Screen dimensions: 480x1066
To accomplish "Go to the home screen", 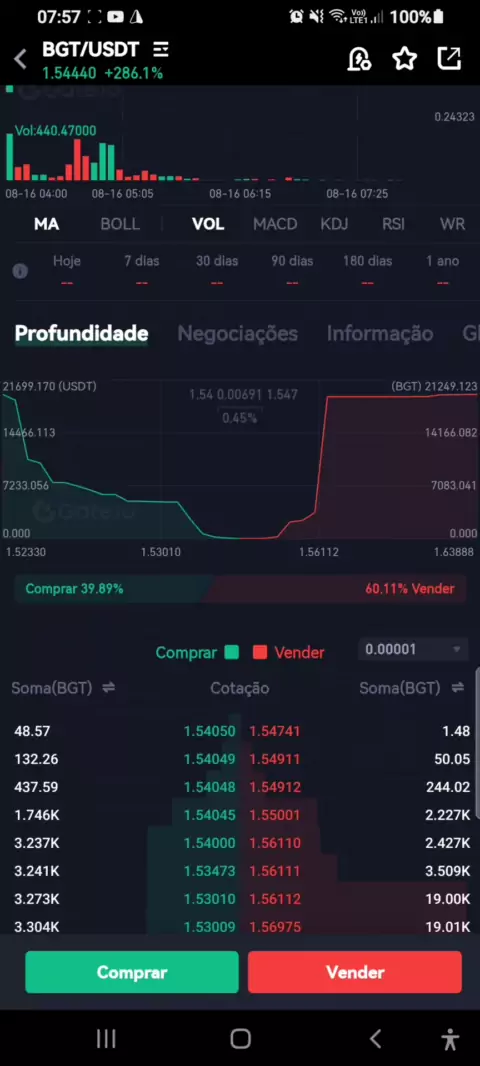I will coord(240,1038).
